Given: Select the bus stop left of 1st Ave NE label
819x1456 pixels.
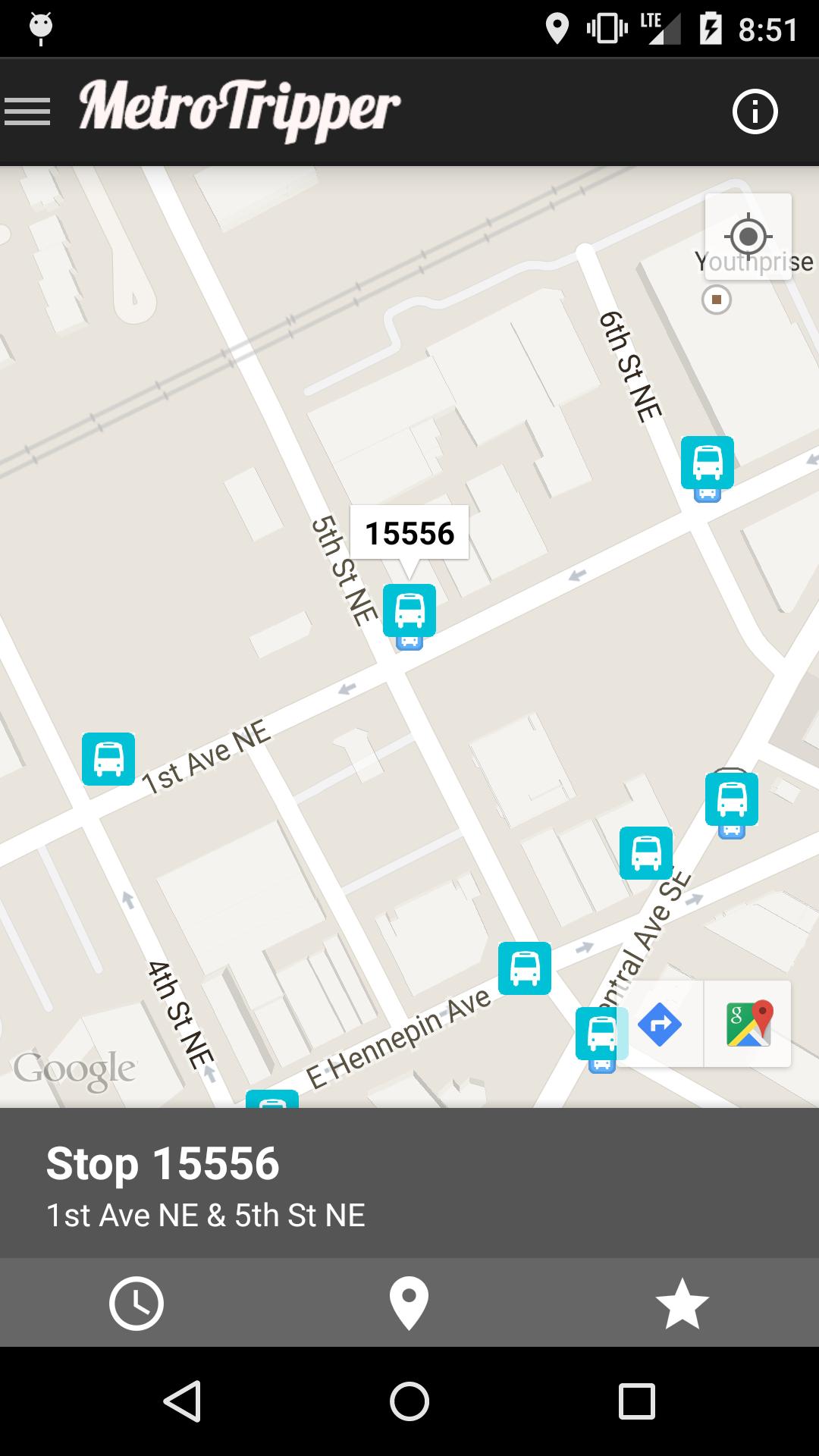Looking at the screenshot, I should 108,758.
